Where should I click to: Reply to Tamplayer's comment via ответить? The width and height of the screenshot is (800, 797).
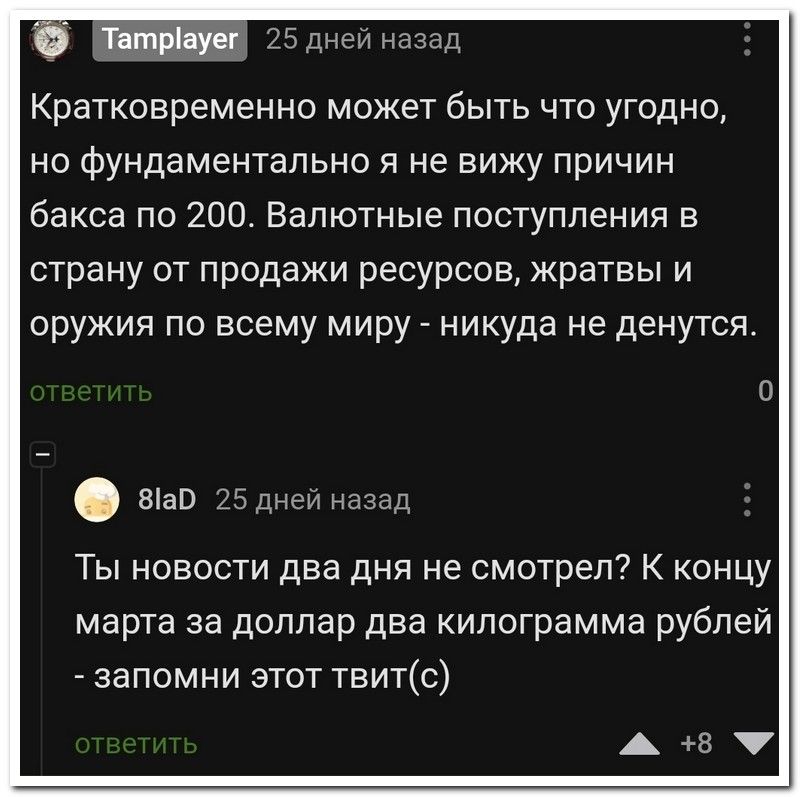click(x=92, y=391)
